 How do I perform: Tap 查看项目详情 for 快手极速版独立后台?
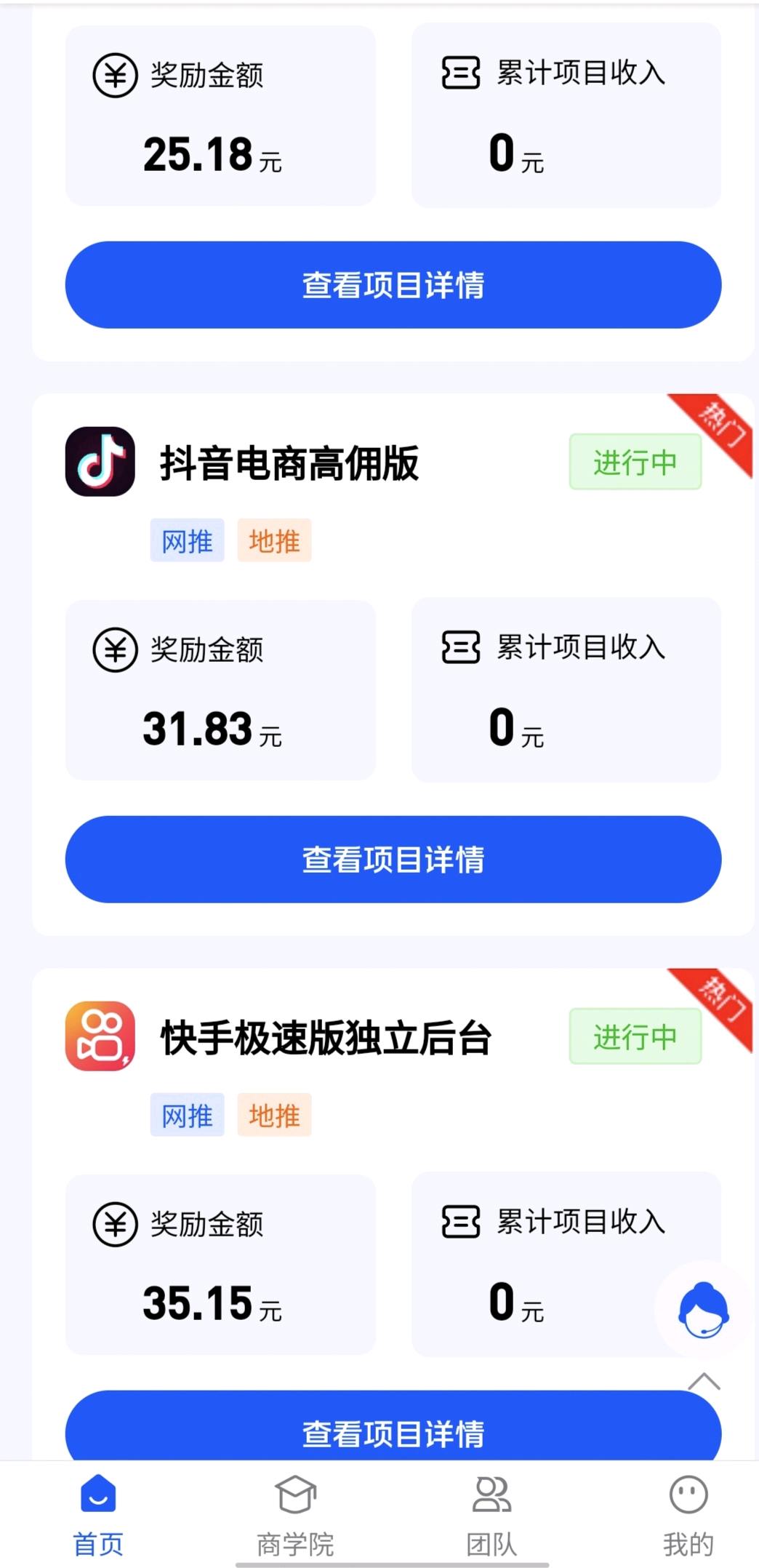click(393, 1425)
